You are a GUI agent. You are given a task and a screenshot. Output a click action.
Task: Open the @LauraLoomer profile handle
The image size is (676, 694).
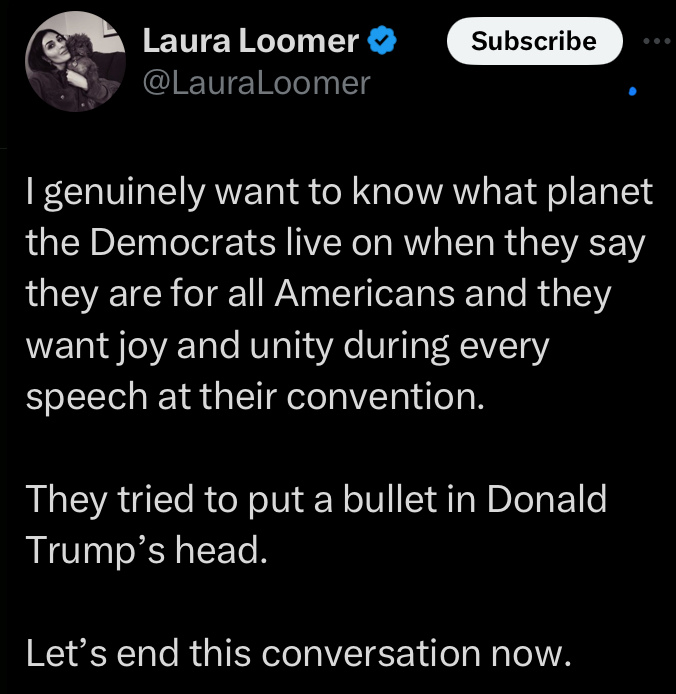[x=257, y=82]
